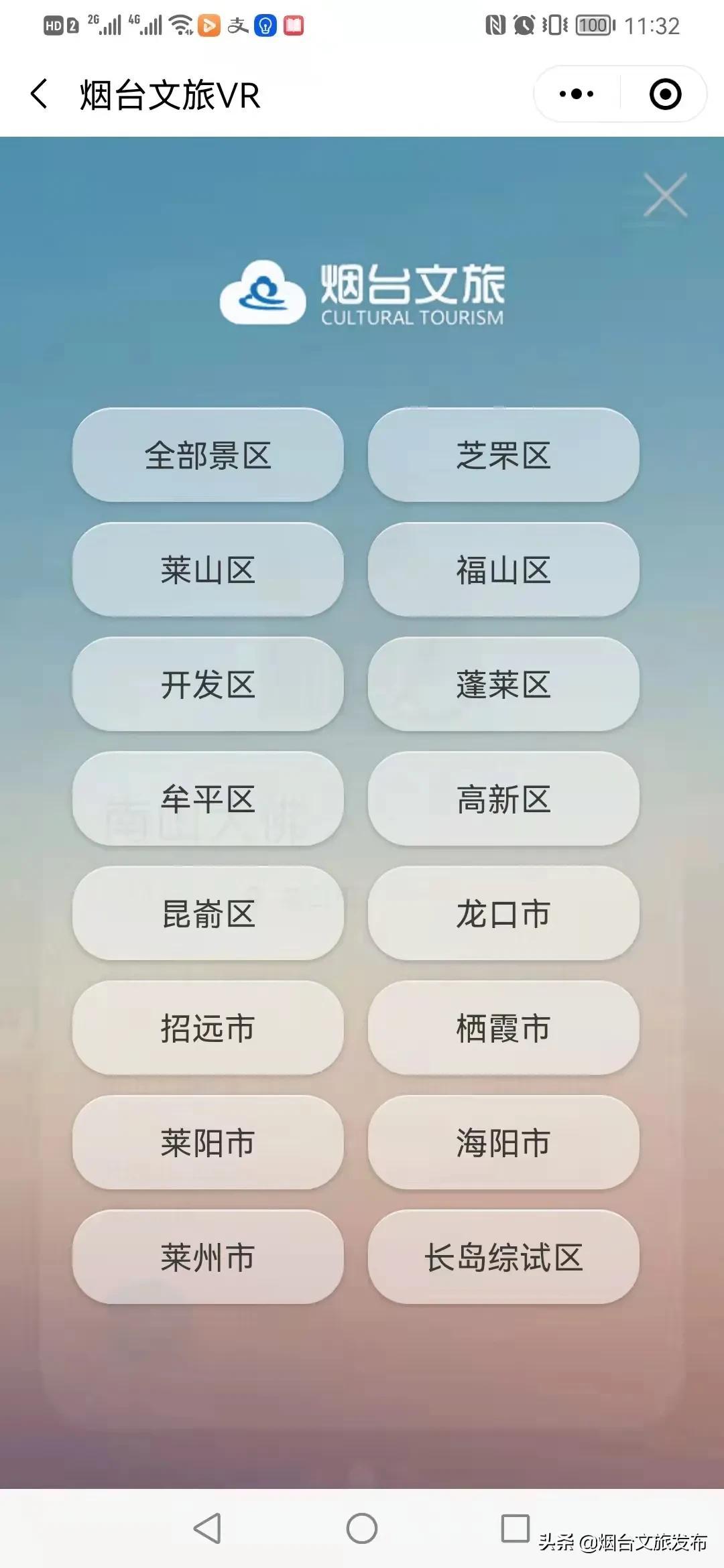
Task: Select 全部景区
Action: tap(208, 455)
